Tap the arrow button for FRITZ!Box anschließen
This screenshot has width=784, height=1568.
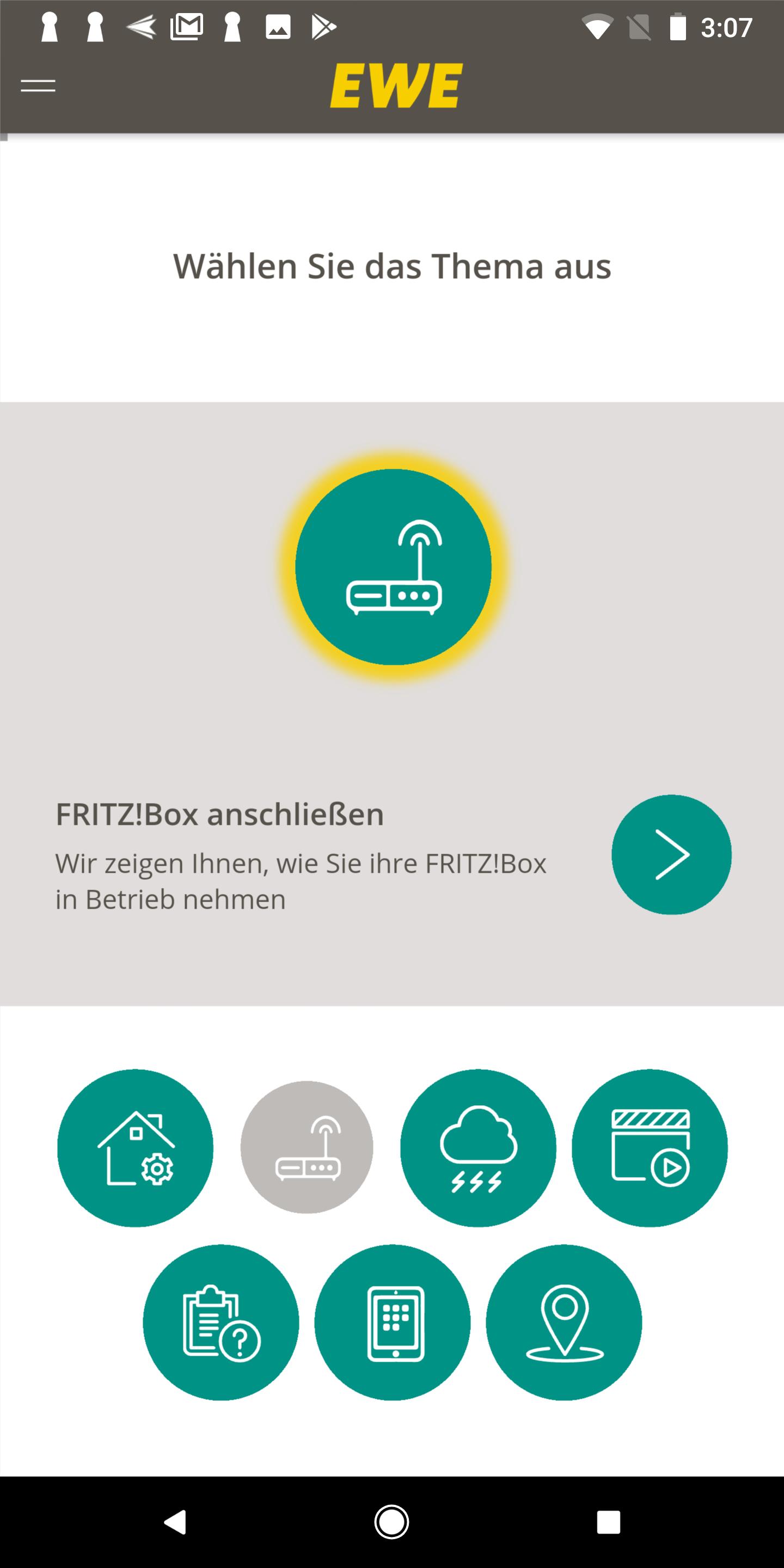(671, 854)
